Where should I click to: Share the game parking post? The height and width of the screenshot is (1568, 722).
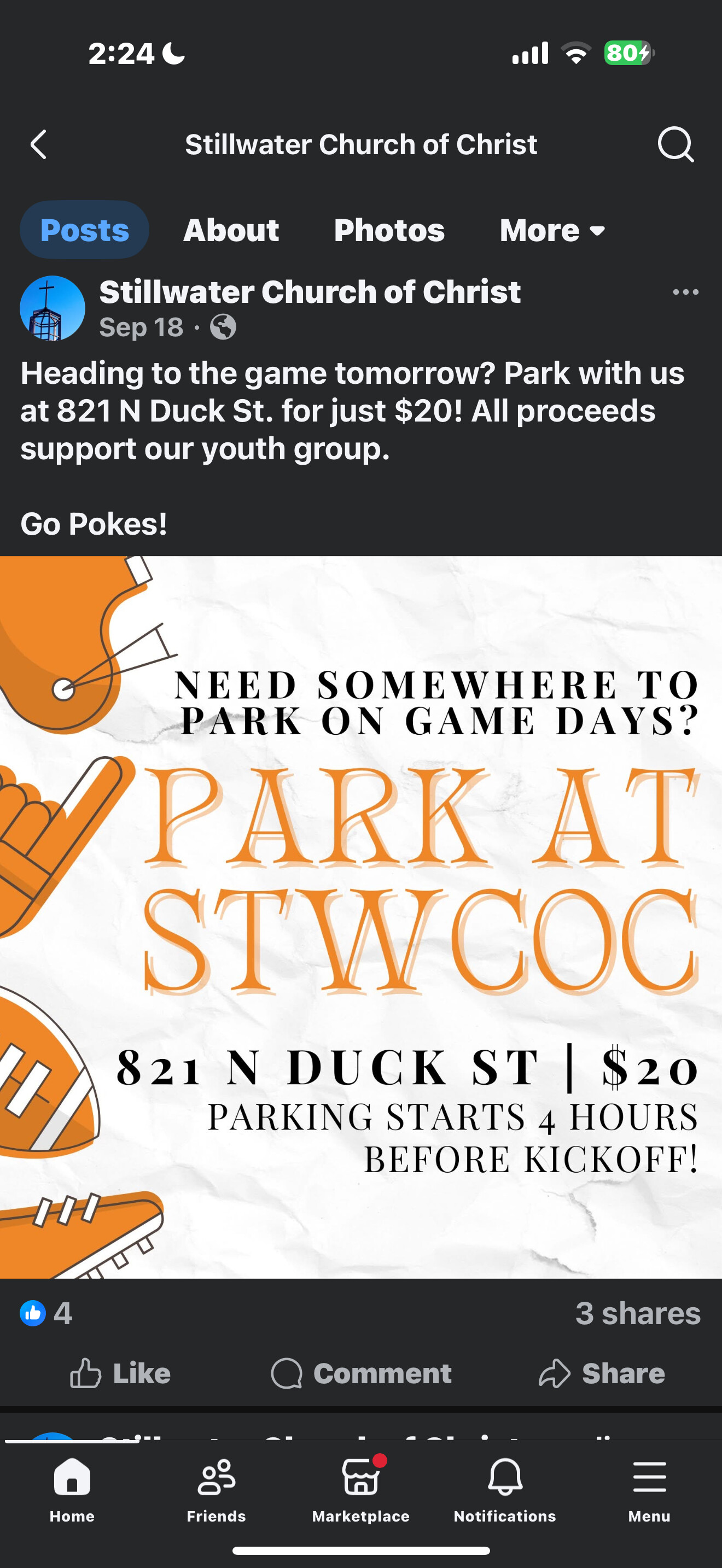[x=602, y=1374]
